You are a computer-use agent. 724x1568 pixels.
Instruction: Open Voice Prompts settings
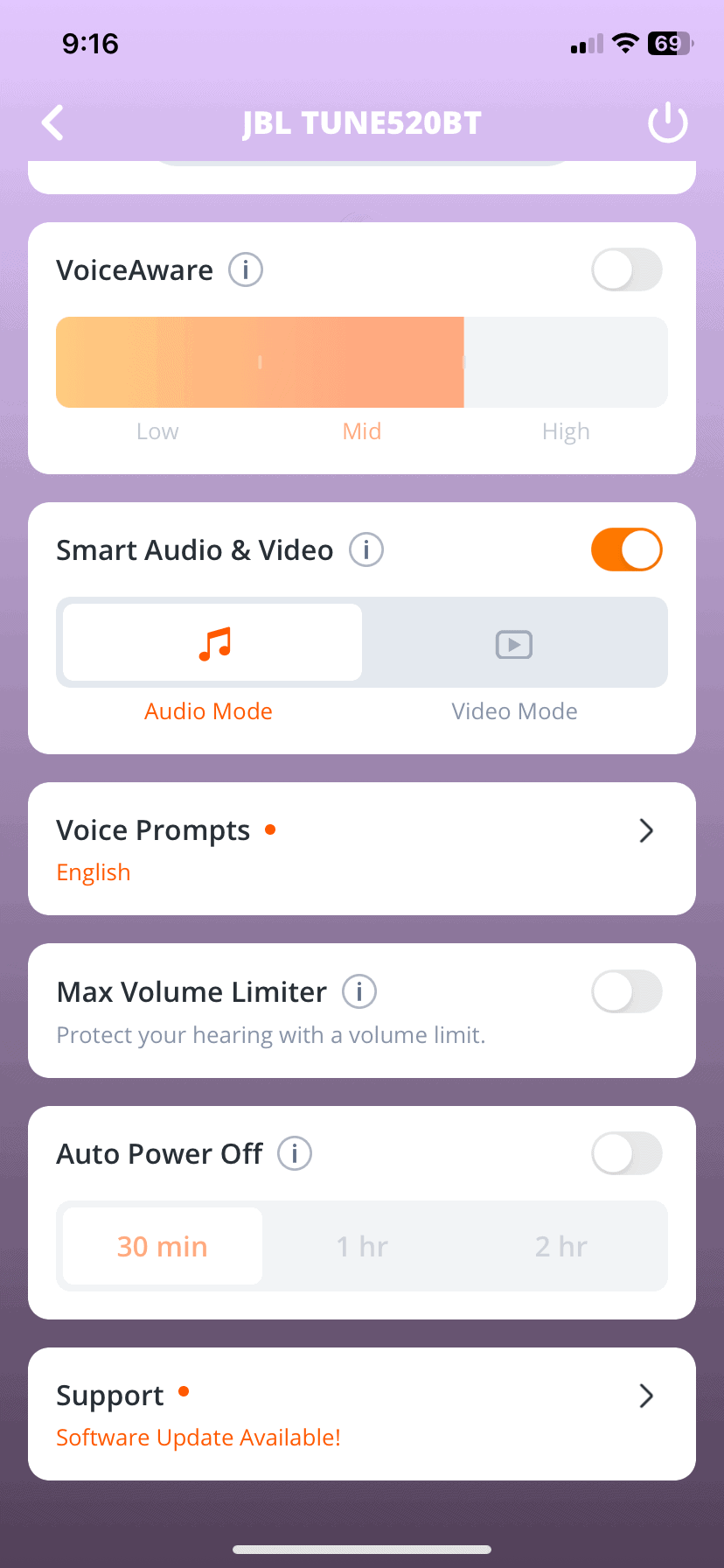(x=362, y=849)
